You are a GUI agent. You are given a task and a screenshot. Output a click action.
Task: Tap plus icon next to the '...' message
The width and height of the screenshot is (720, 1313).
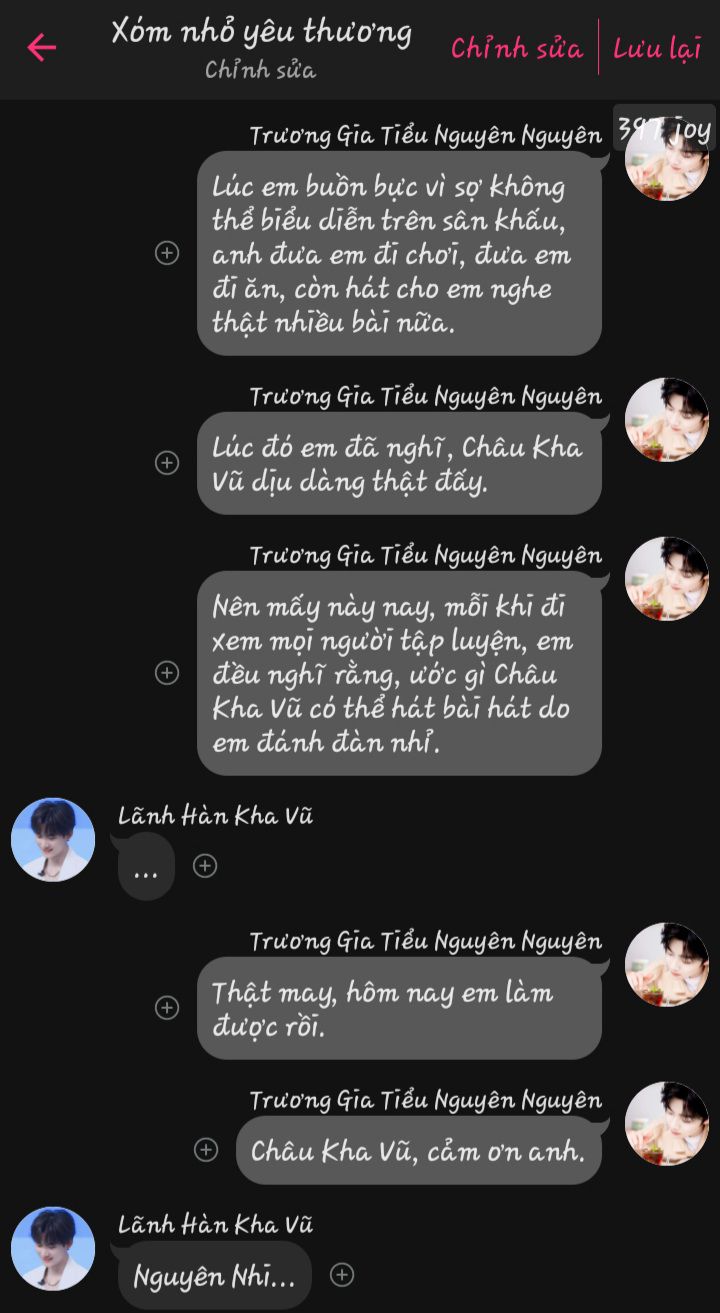click(205, 866)
